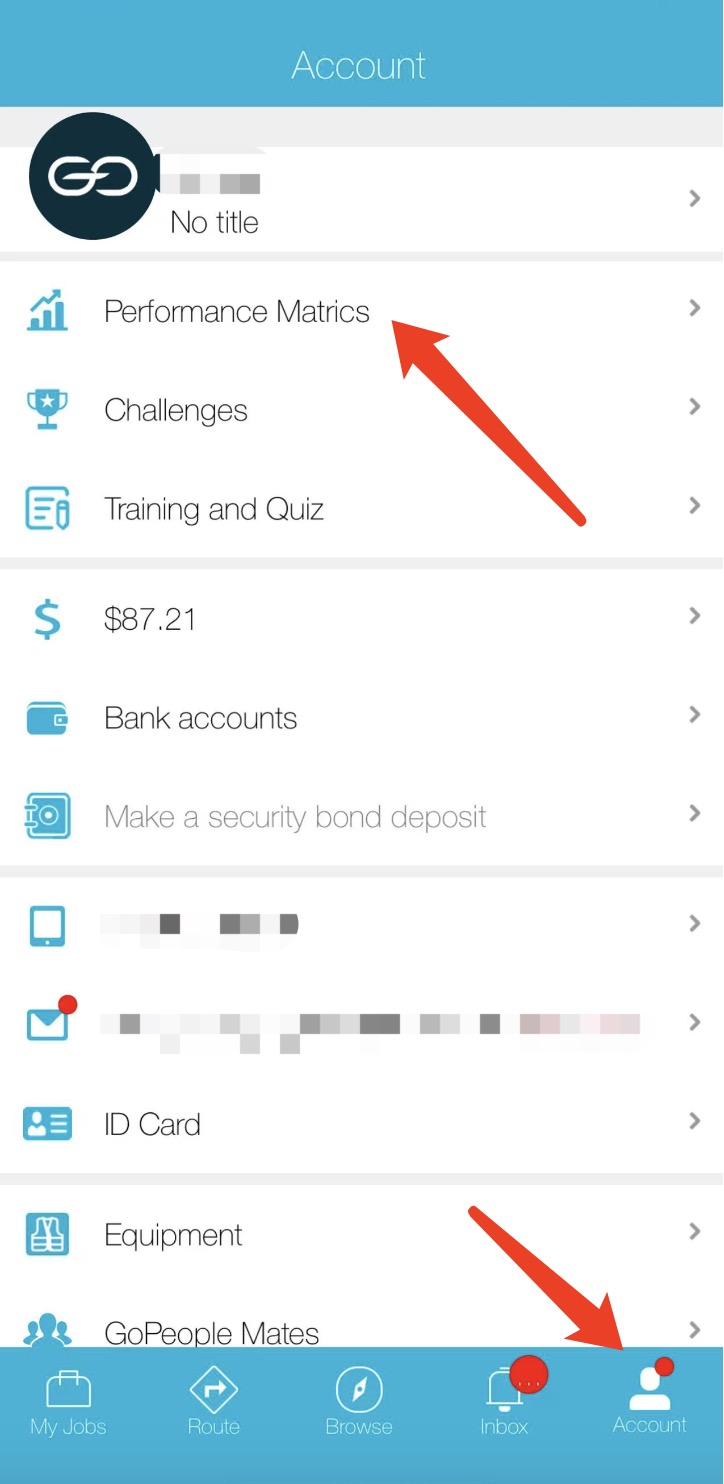
Task: Switch to the Route tab
Action: coord(213,1403)
